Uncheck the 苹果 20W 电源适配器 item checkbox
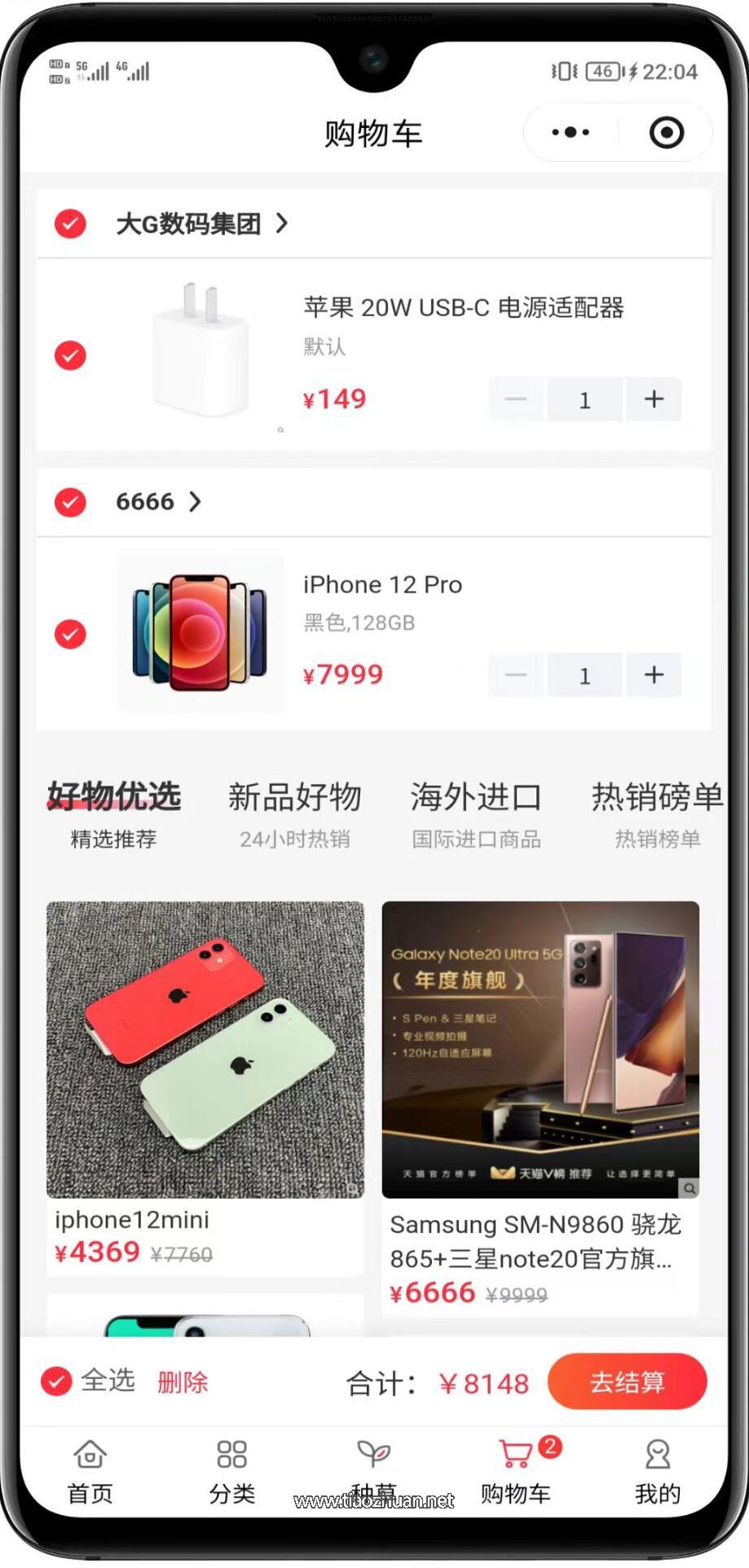749x1568 pixels. point(70,355)
